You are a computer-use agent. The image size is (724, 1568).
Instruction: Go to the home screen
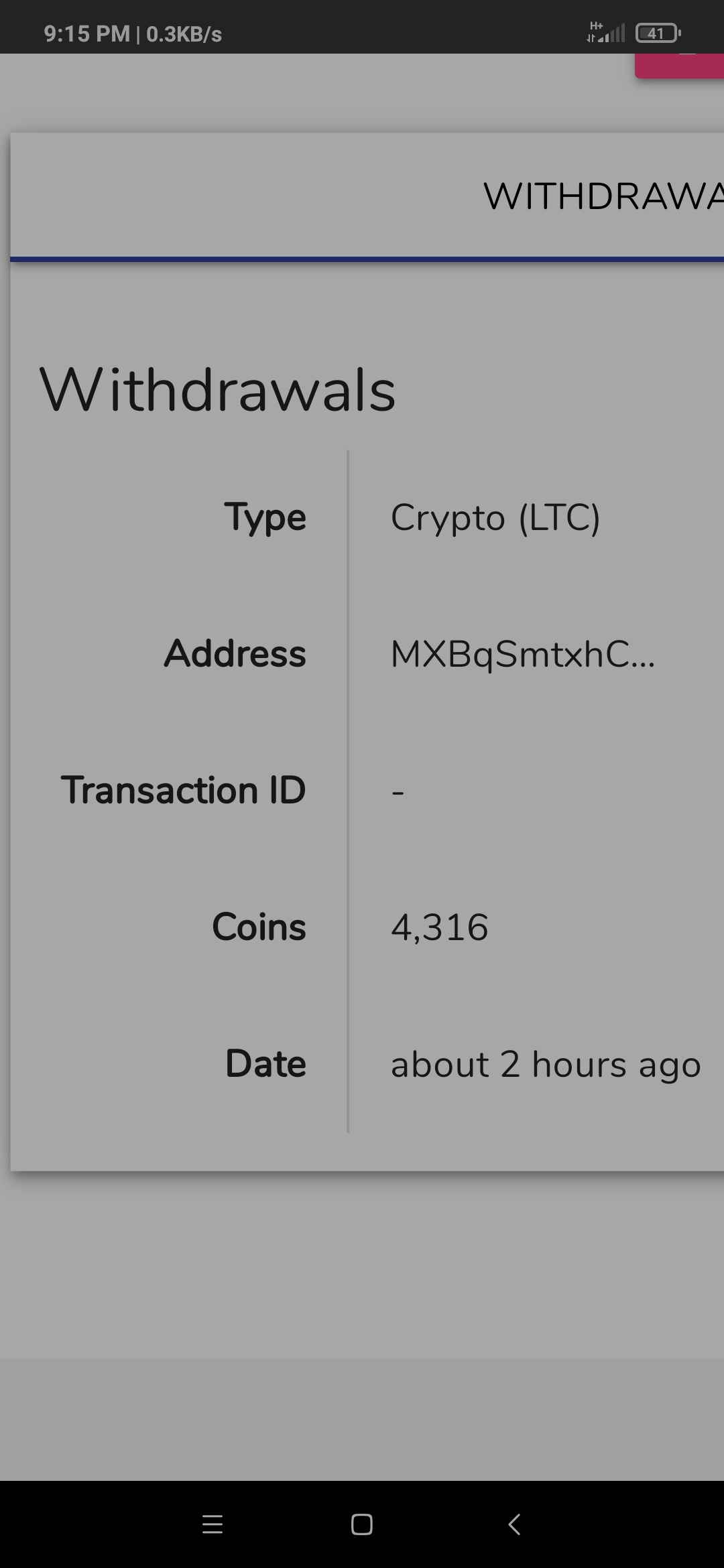point(362,1524)
